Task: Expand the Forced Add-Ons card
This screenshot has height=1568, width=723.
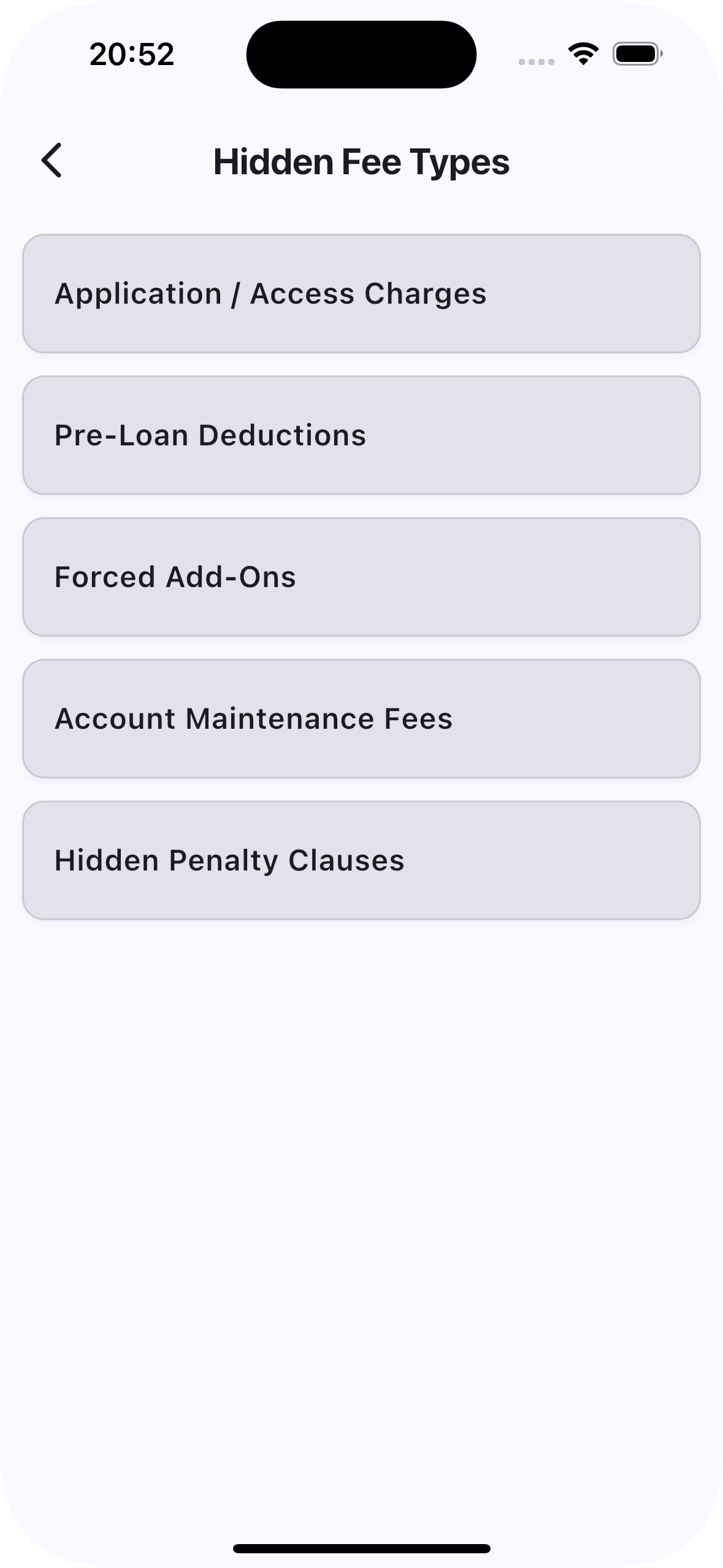Action: 361,577
